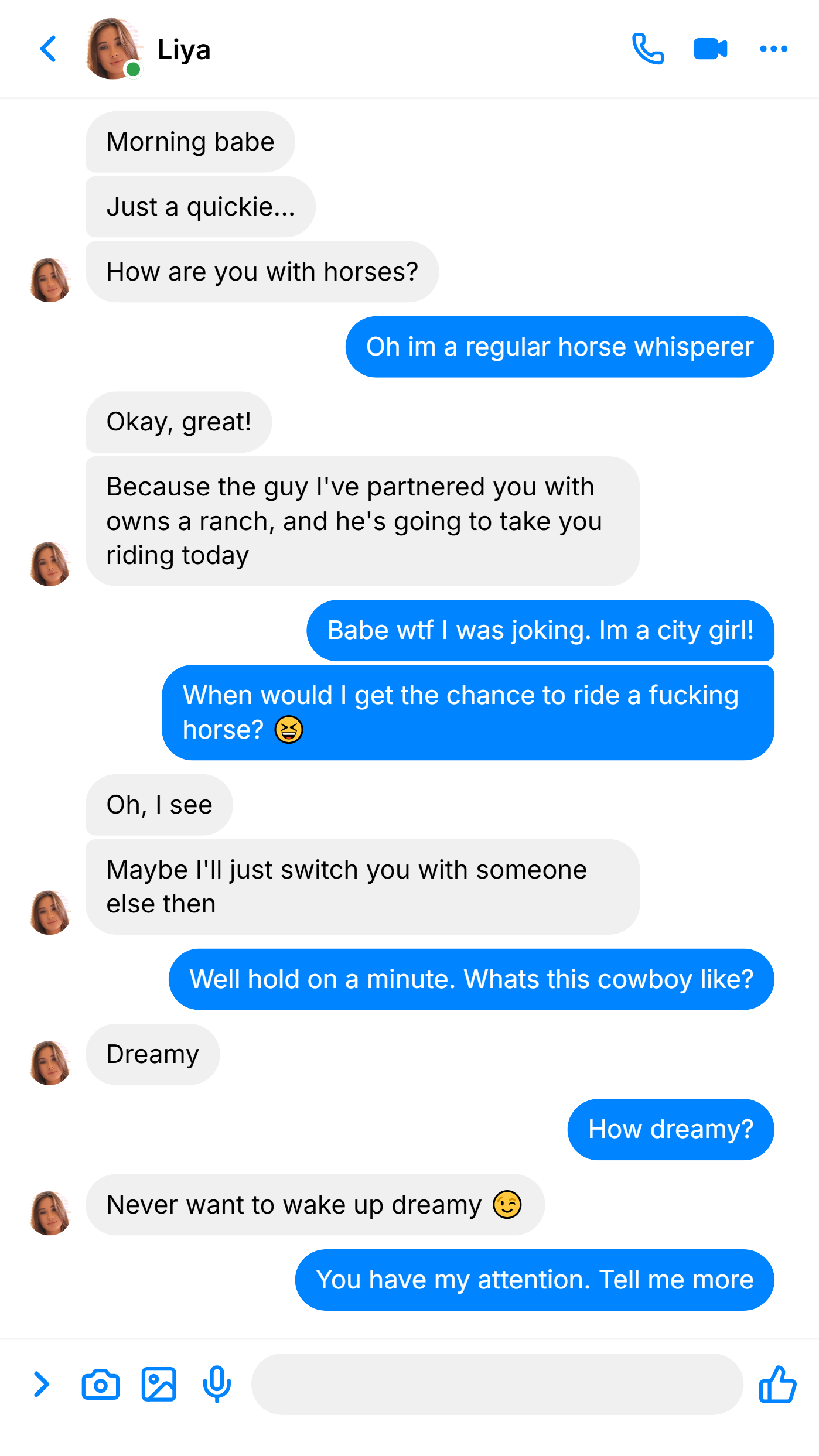Viewport: 819px width, 1456px height.
Task: Open the photo gallery picker
Action: [x=159, y=1385]
